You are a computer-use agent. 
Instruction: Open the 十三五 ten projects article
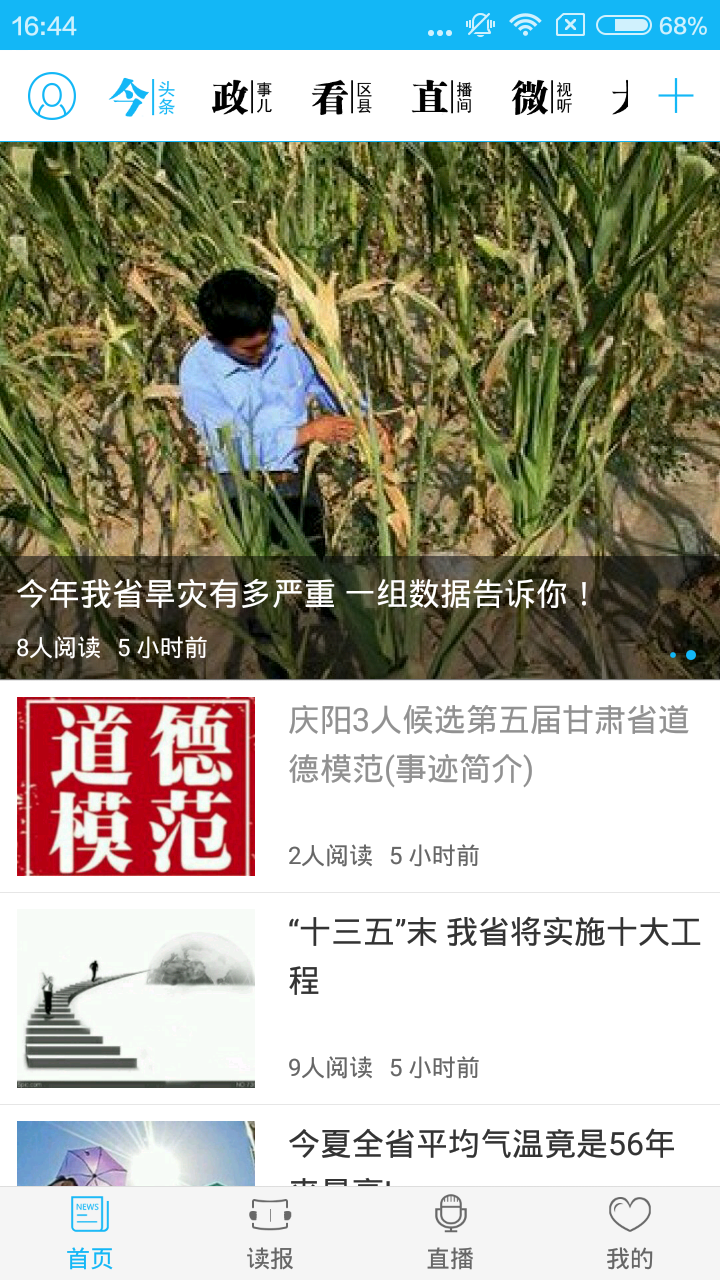pyautogui.click(x=480, y=955)
